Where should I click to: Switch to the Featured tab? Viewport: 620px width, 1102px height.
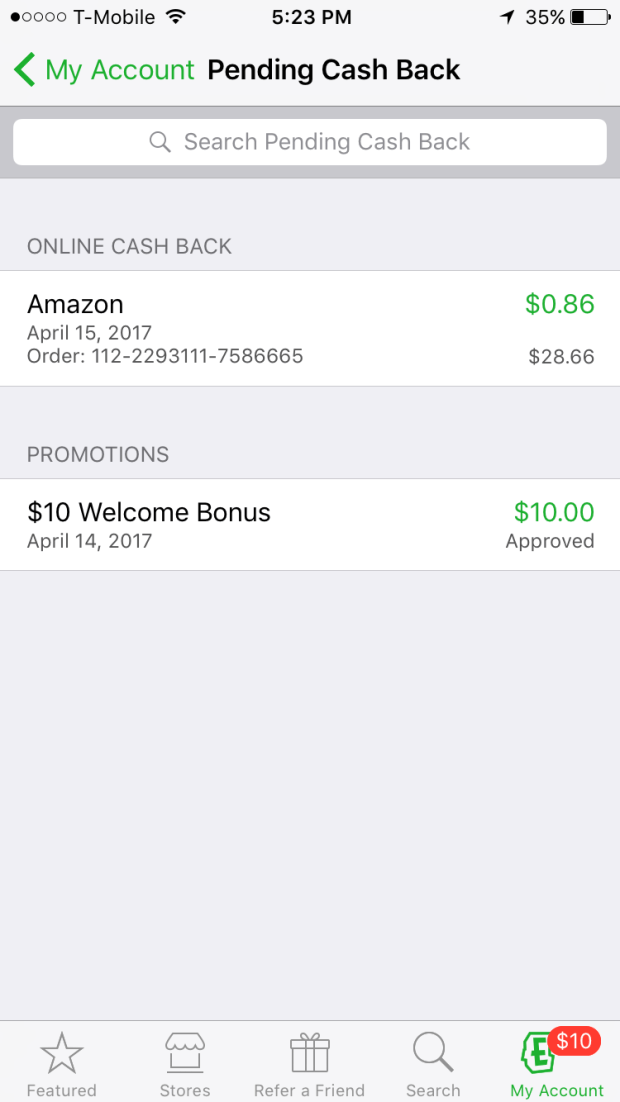[x=61, y=1064]
